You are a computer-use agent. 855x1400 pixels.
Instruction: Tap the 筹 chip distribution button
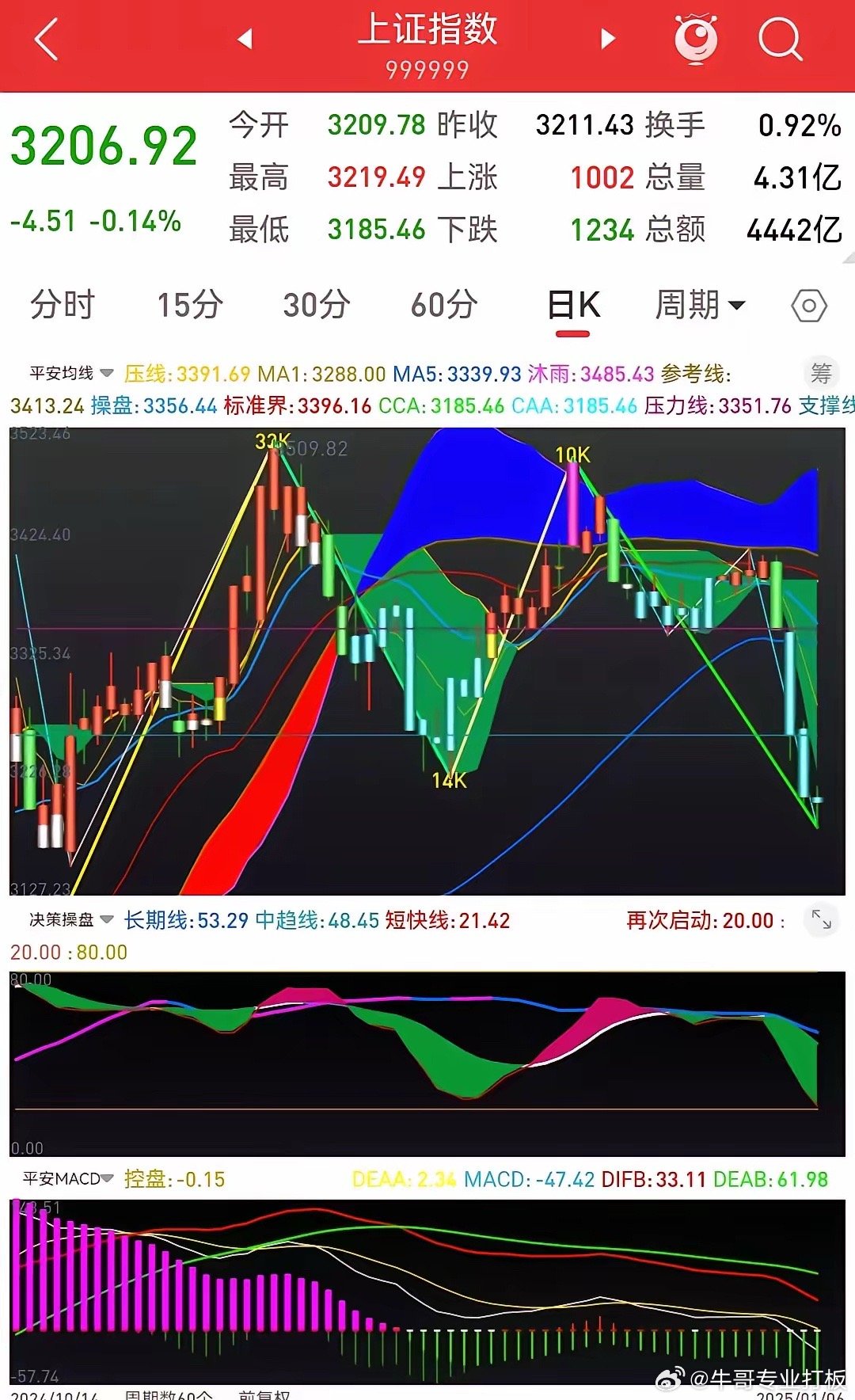coord(821,372)
